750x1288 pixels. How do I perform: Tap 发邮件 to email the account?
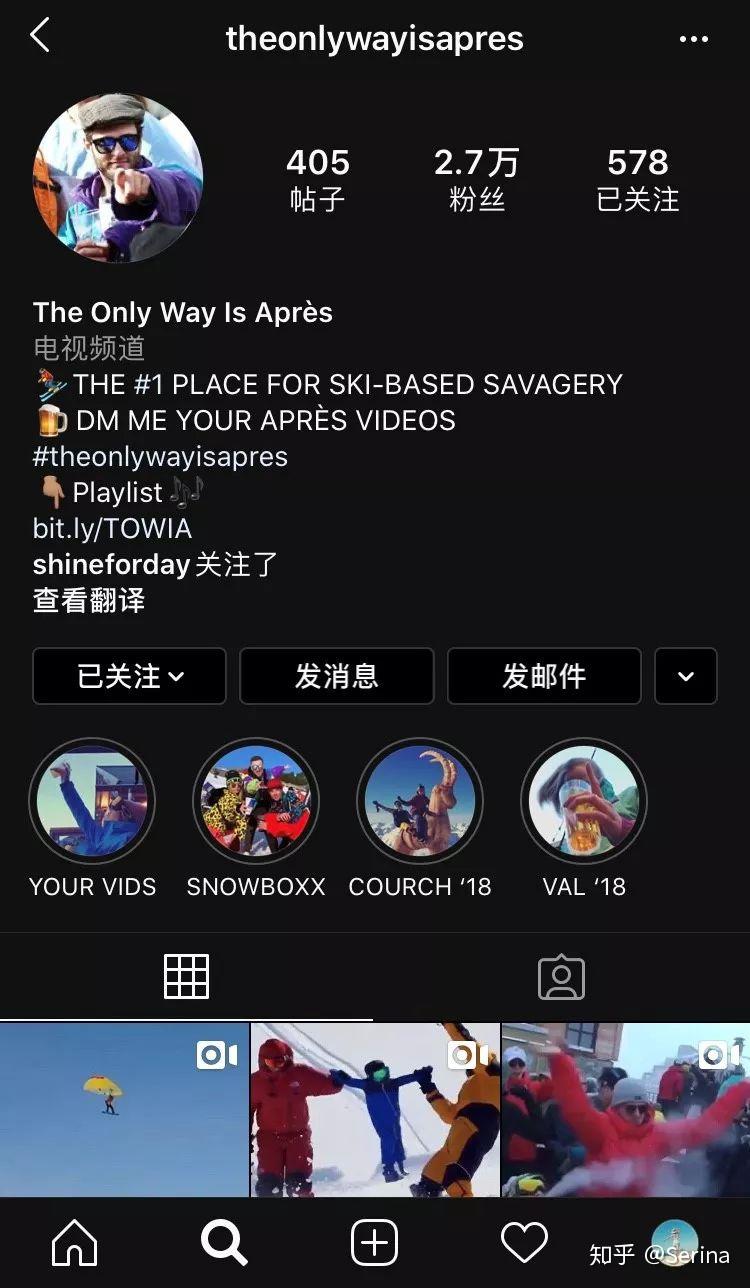(544, 677)
